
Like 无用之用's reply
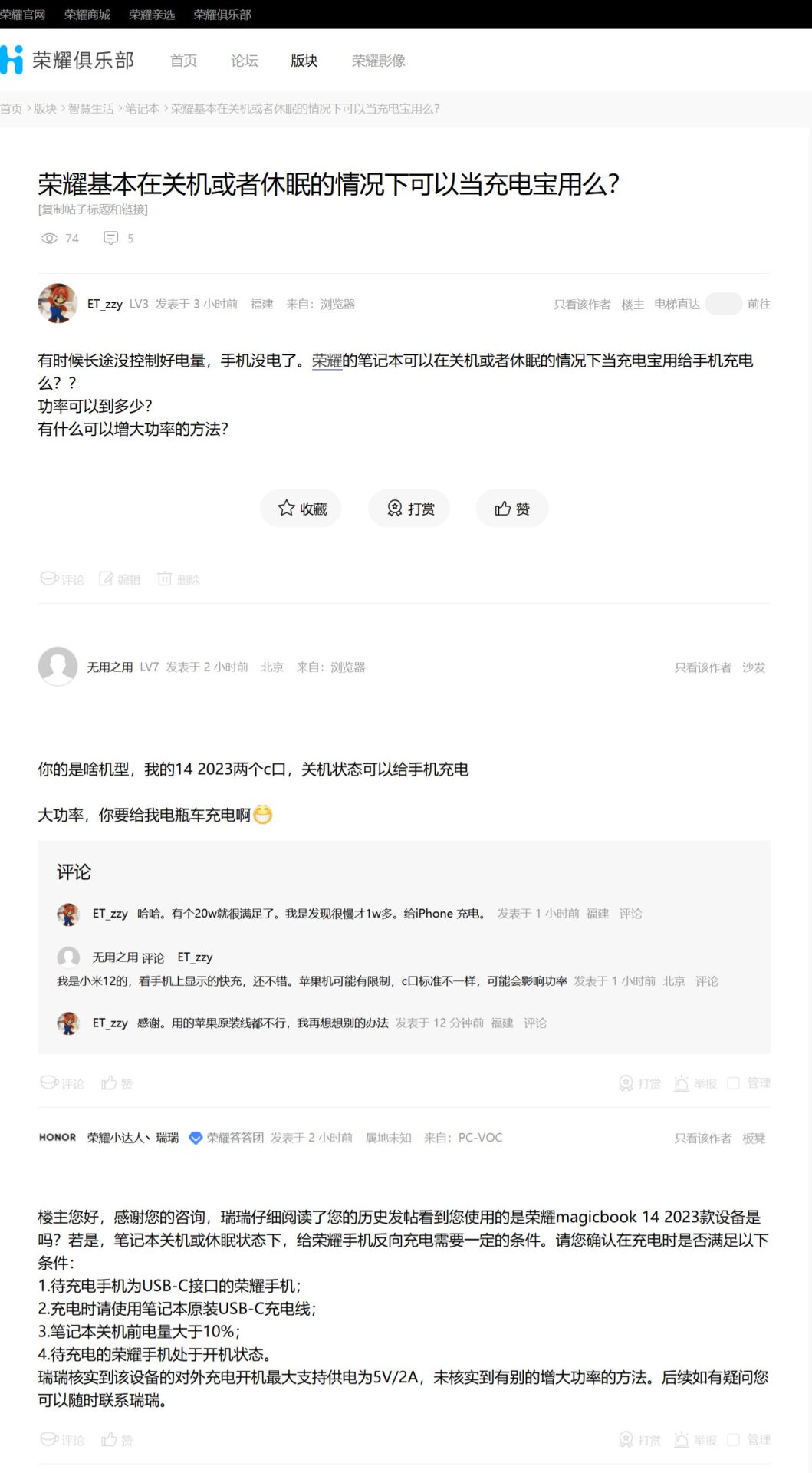tap(117, 1083)
